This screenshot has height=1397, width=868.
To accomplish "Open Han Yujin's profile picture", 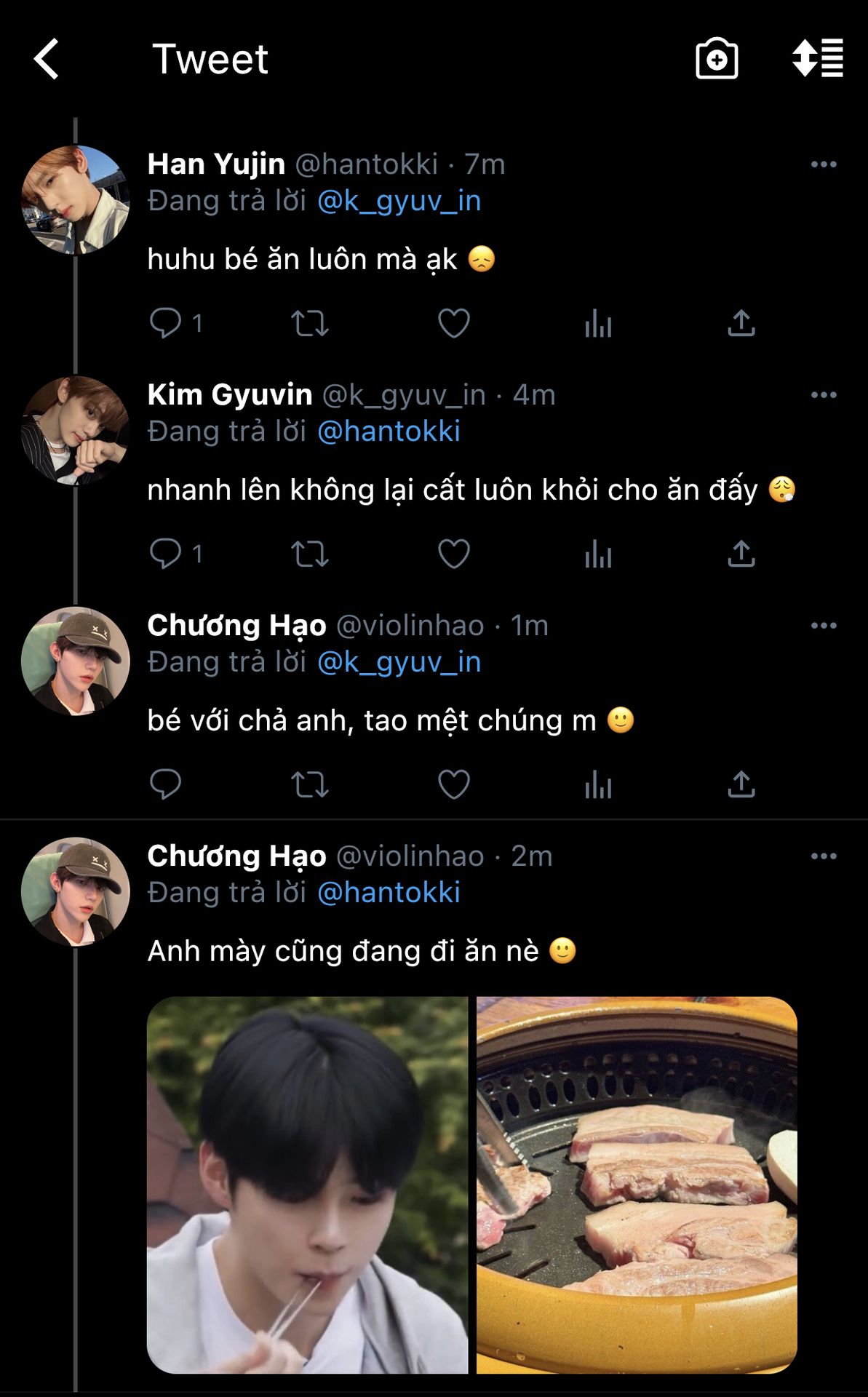I will [76, 200].
